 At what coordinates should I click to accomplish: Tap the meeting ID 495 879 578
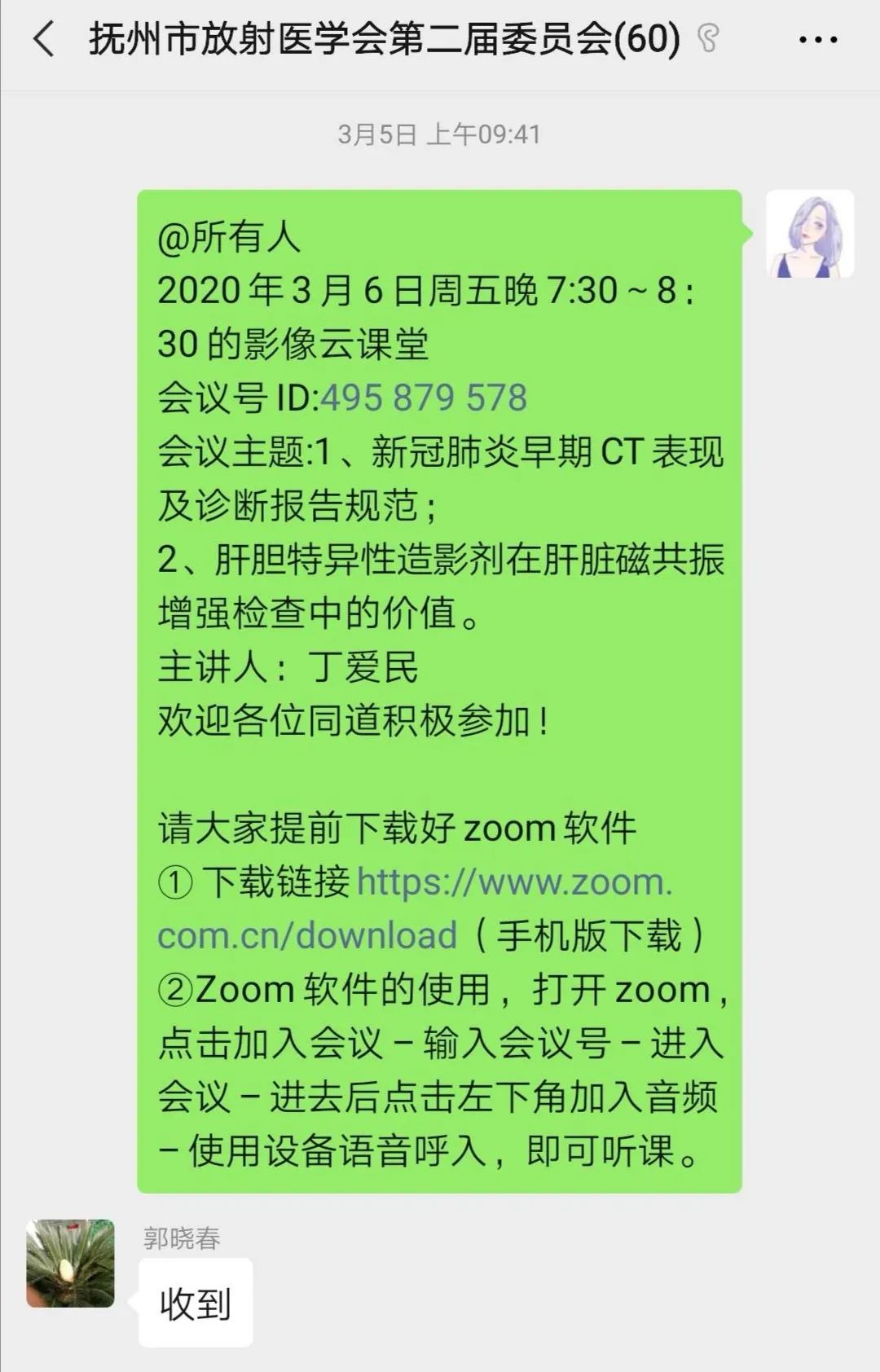424,398
